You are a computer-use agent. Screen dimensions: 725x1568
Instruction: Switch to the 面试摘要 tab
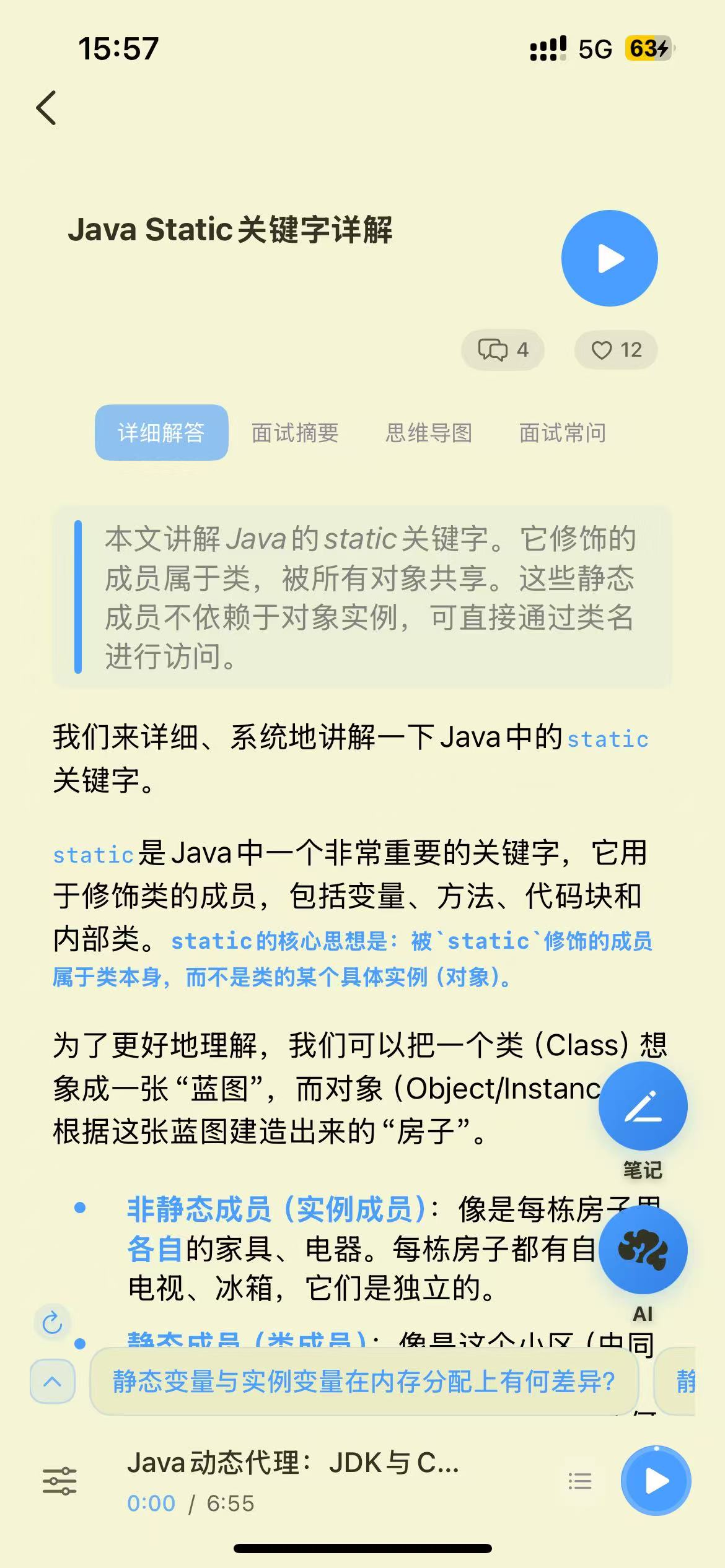point(294,433)
